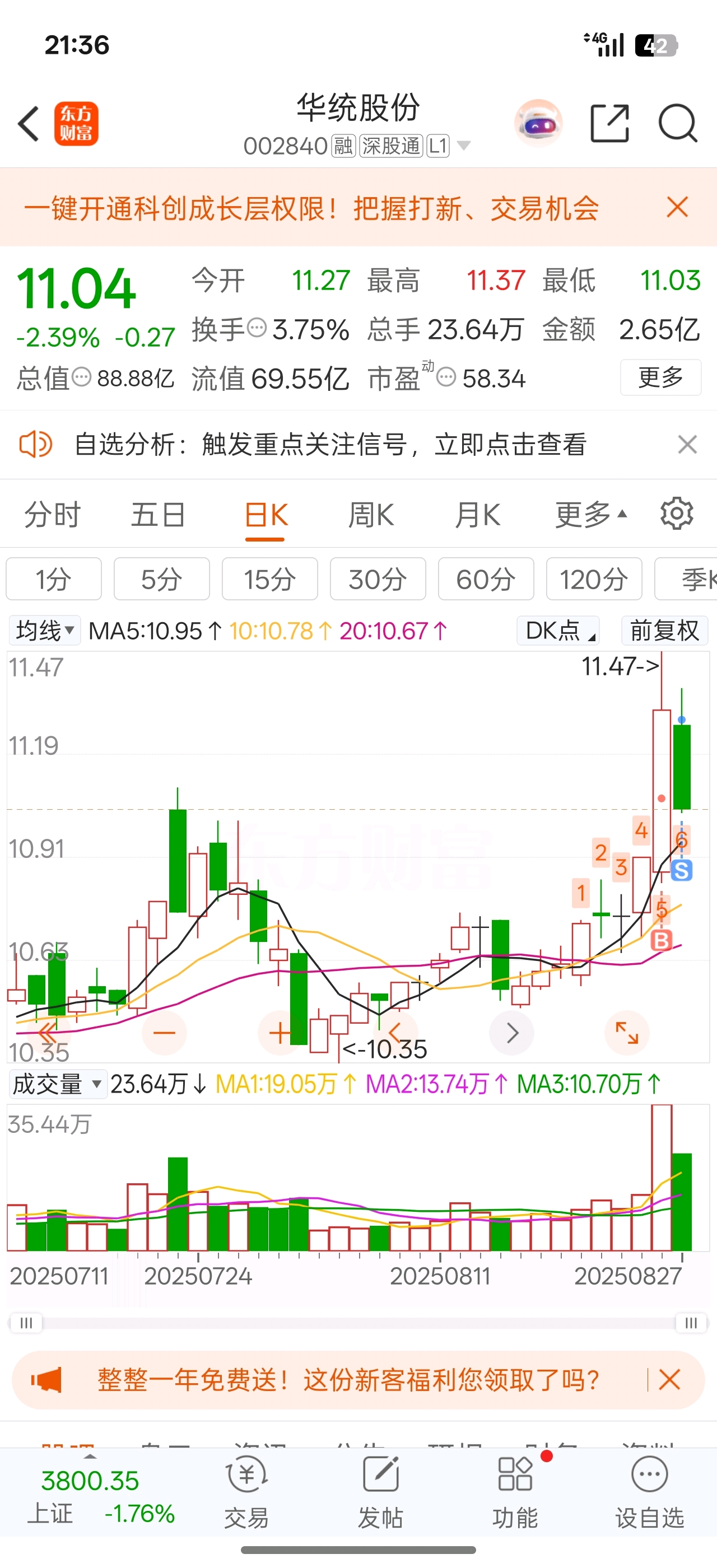Open chart settings gear

[676, 514]
